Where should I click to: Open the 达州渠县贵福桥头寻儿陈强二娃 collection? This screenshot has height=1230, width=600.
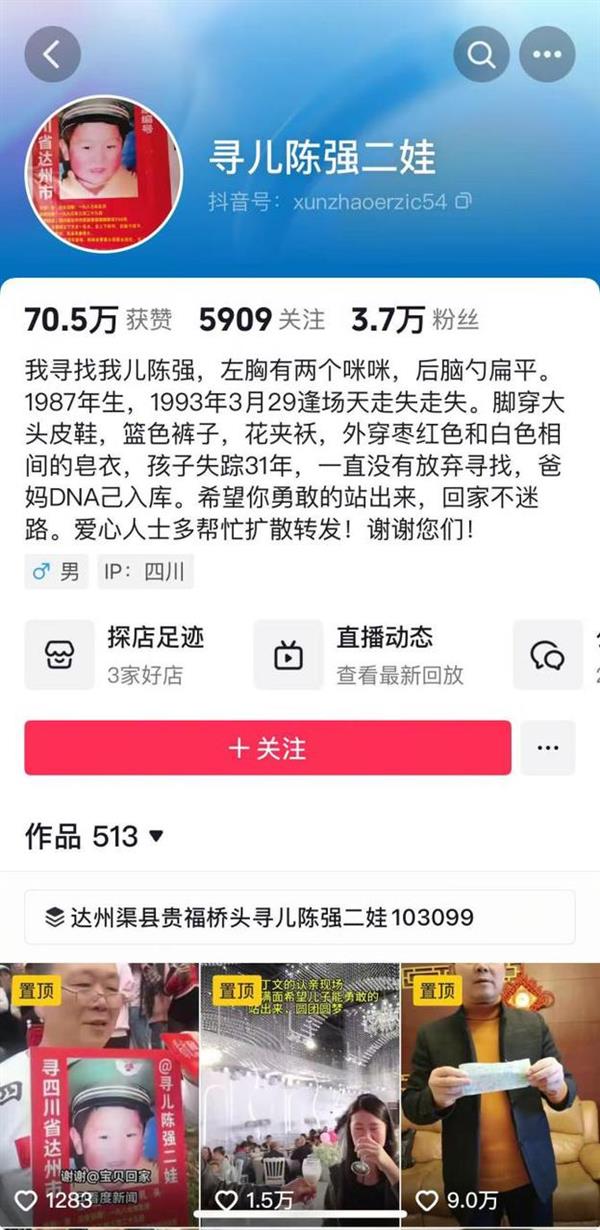tap(300, 917)
